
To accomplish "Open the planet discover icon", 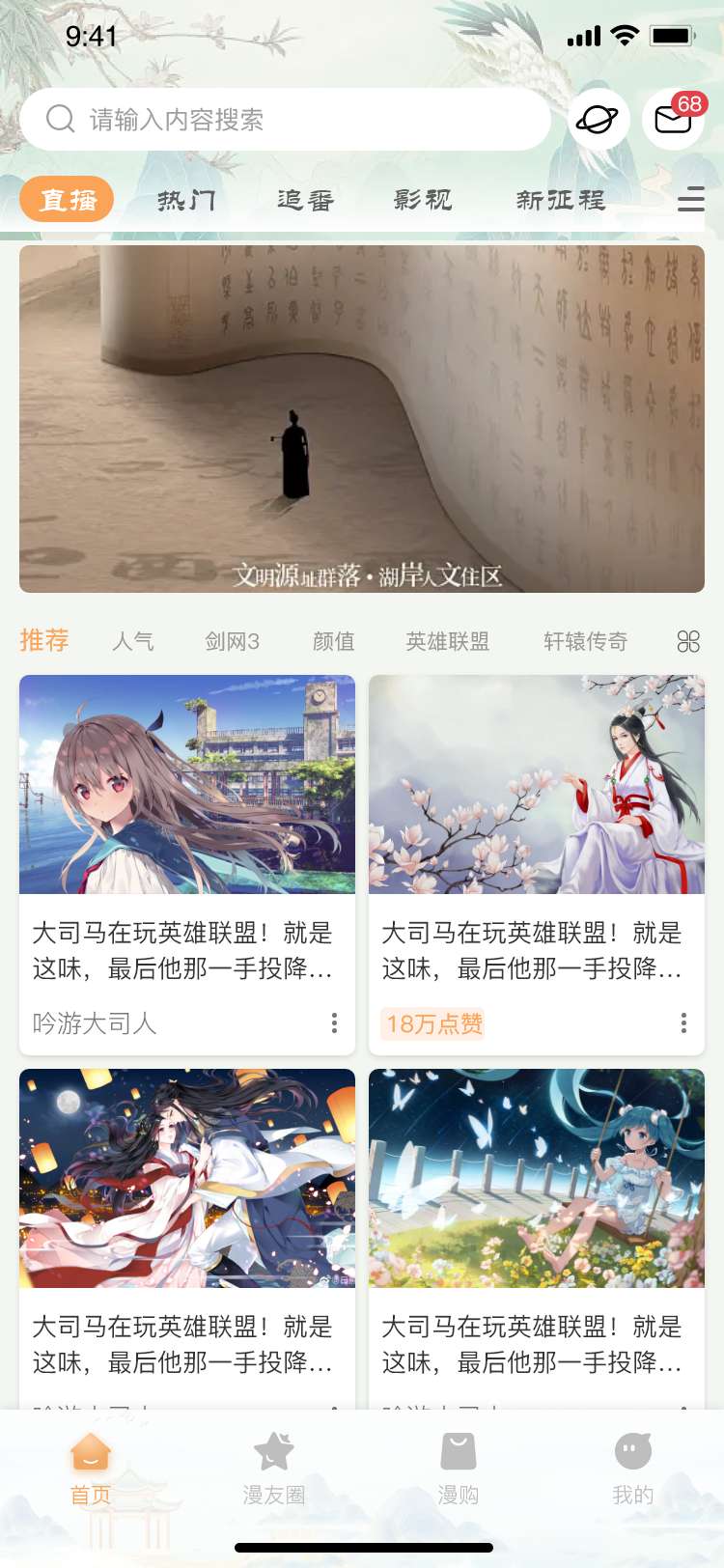I will point(599,120).
